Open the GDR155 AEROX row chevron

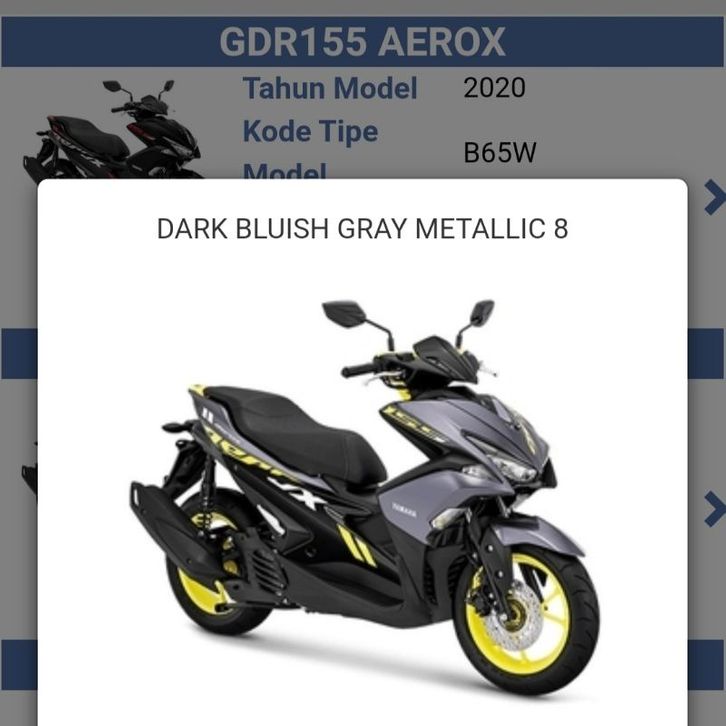tap(713, 197)
